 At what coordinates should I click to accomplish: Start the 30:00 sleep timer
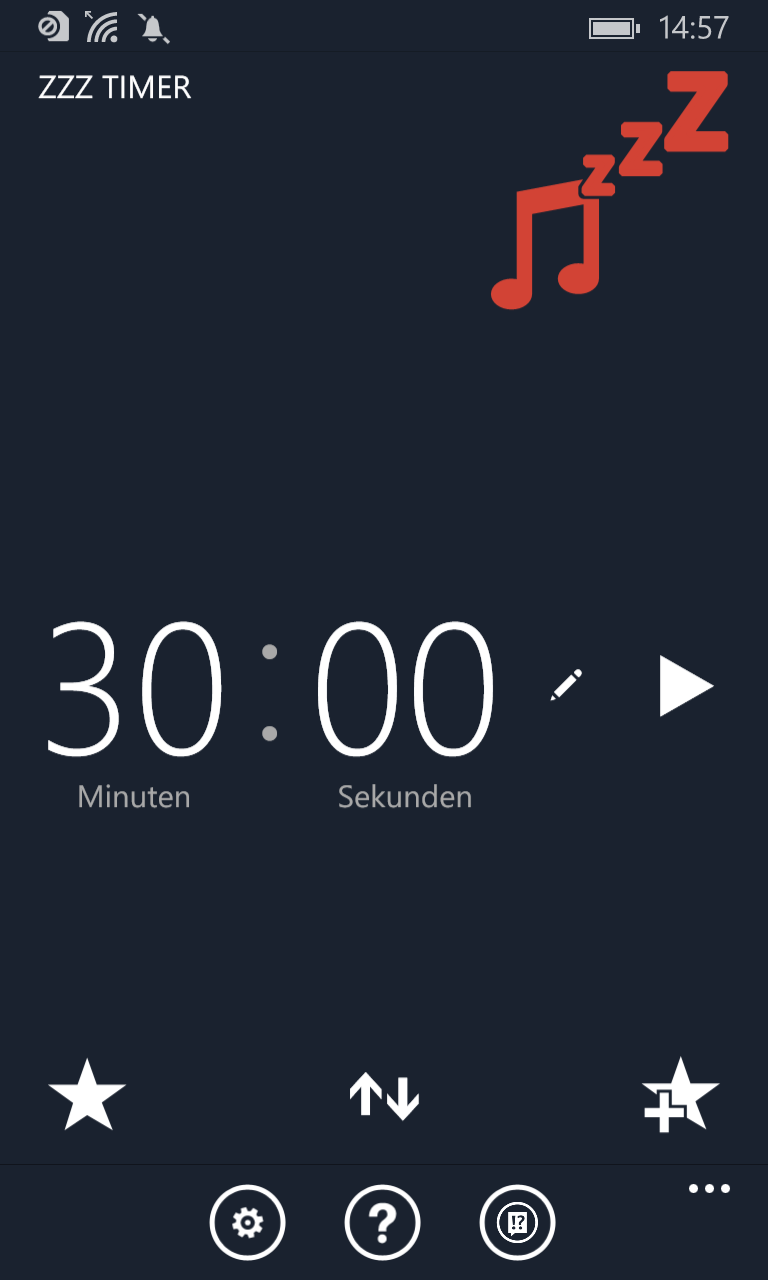686,686
